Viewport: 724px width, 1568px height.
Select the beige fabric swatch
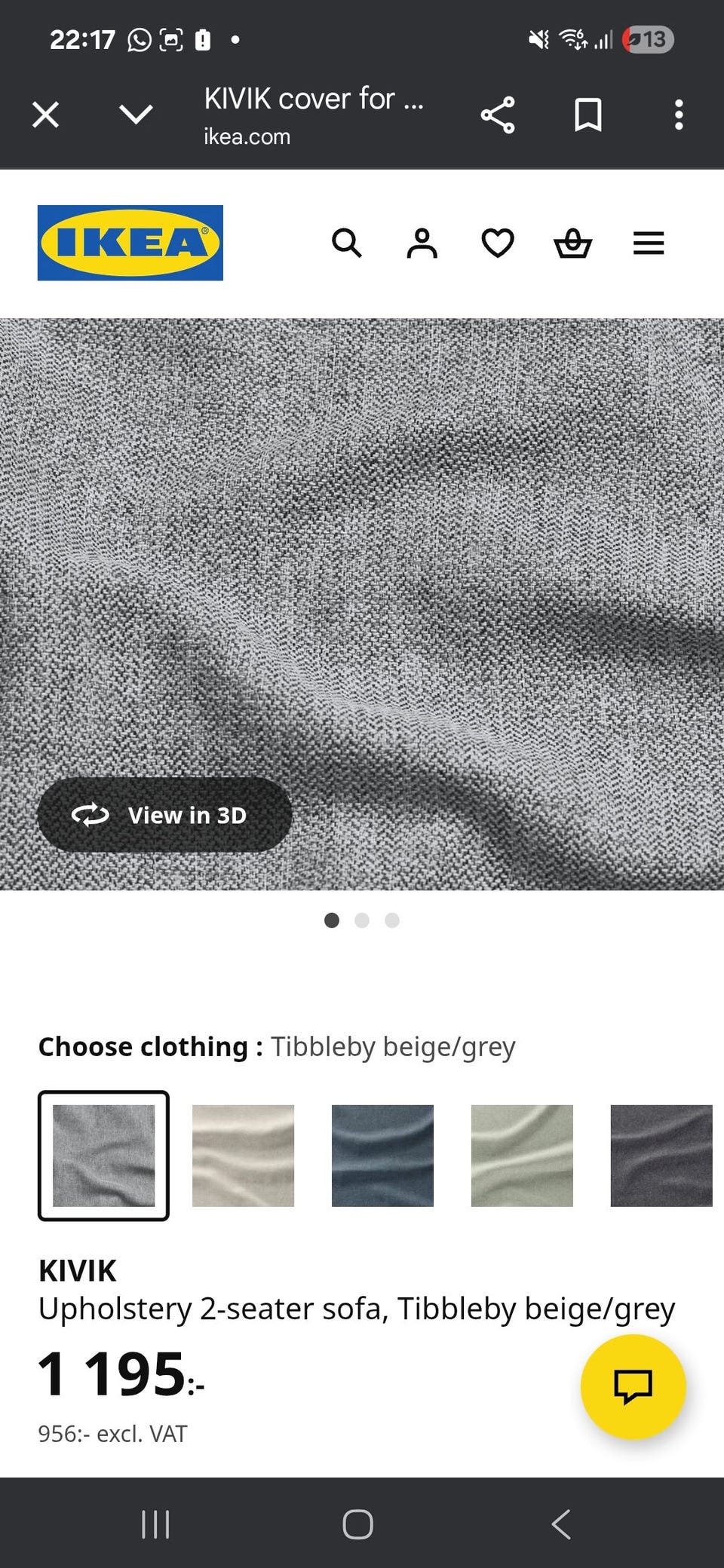point(243,1156)
